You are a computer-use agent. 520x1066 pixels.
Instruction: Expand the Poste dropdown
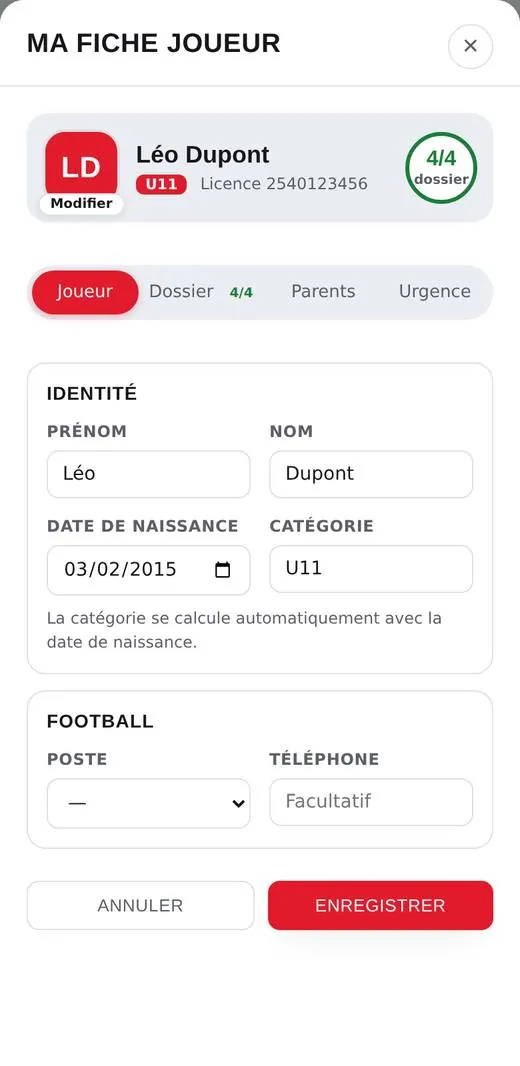(148, 804)
